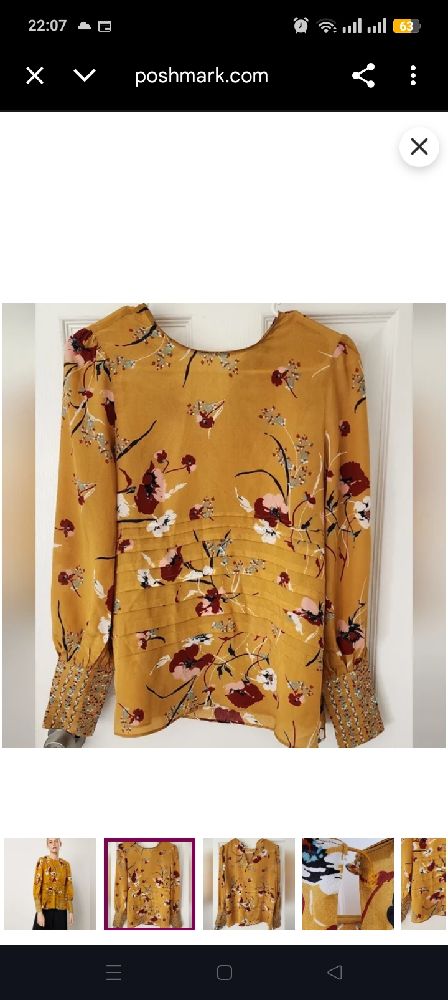This screenshot has width=448, height=1000.
Task: Select the highlighted blouse back thumbnail
Action: [x=149, y=884]
